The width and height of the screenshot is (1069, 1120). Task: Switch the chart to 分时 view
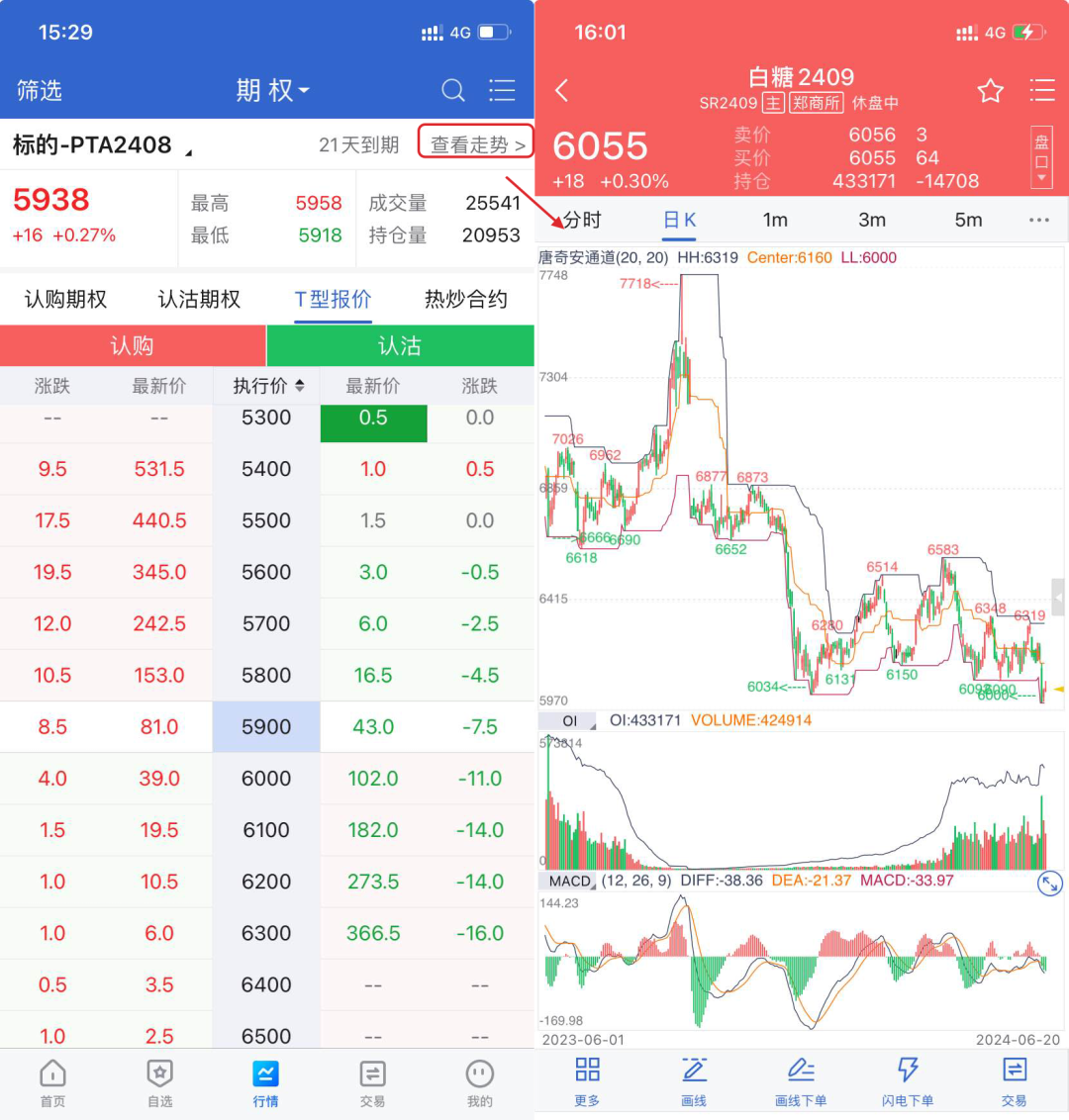click(x=583, y=220)
